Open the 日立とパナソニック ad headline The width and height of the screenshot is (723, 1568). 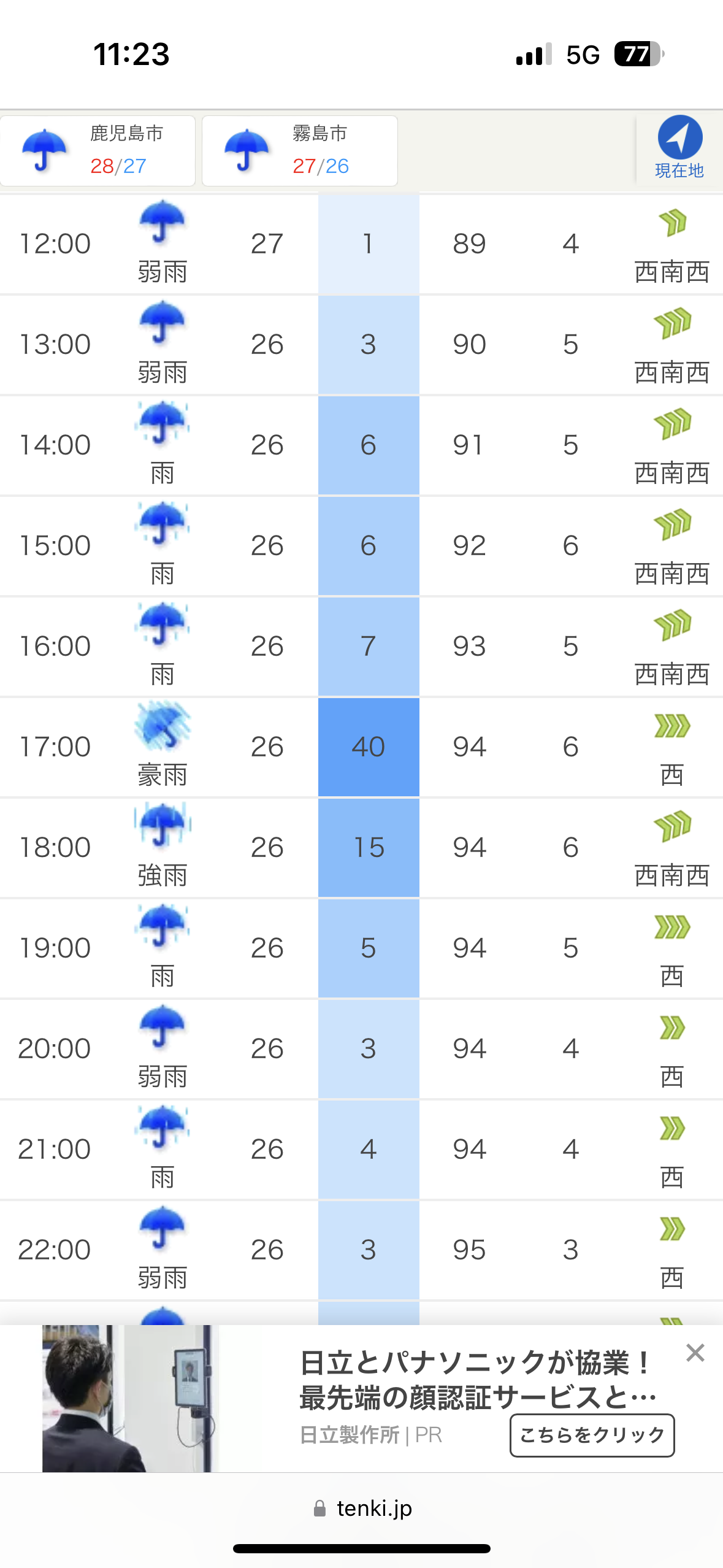coord(477,1380)
